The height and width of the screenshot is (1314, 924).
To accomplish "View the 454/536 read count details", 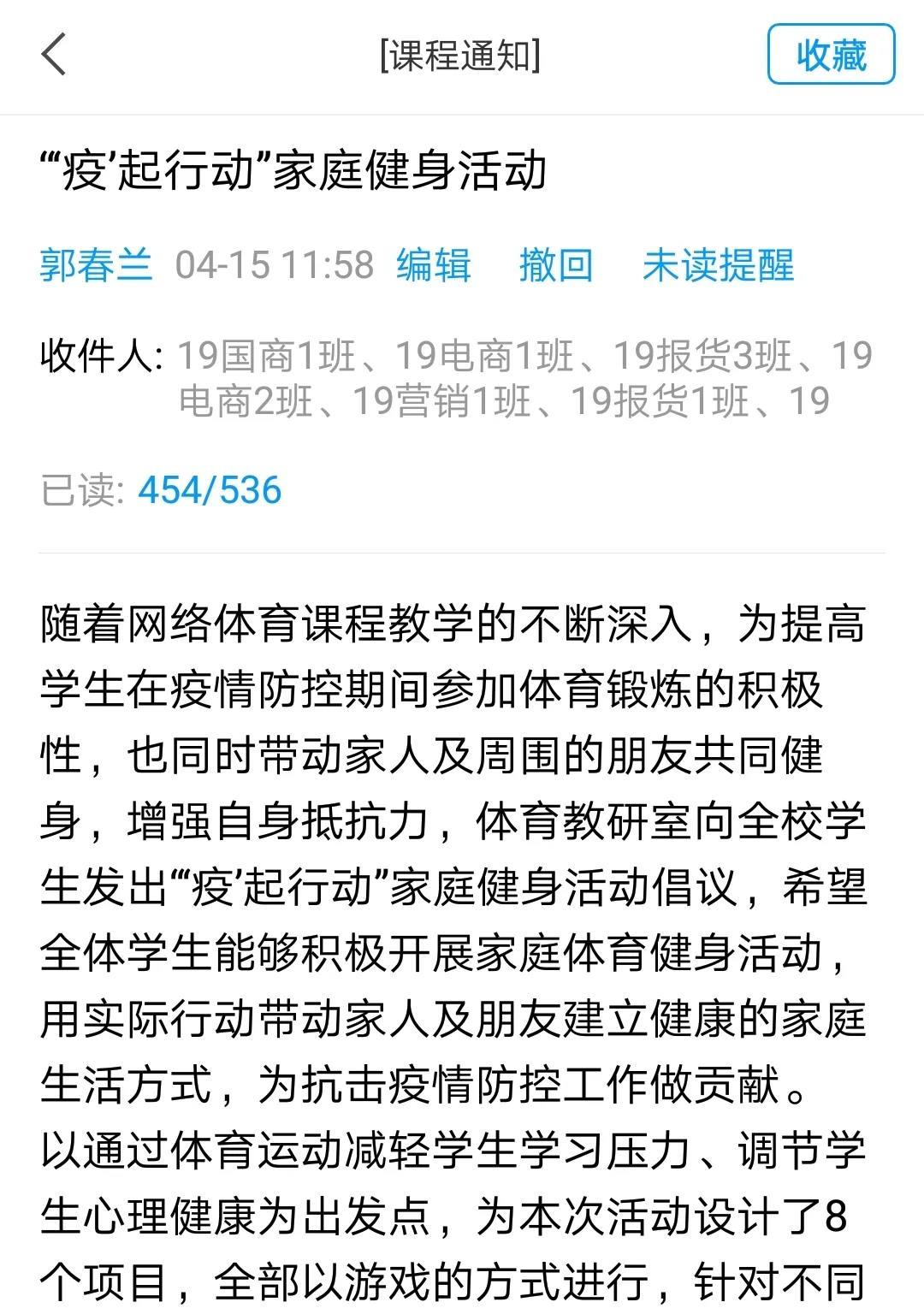I will click(210, 490).
